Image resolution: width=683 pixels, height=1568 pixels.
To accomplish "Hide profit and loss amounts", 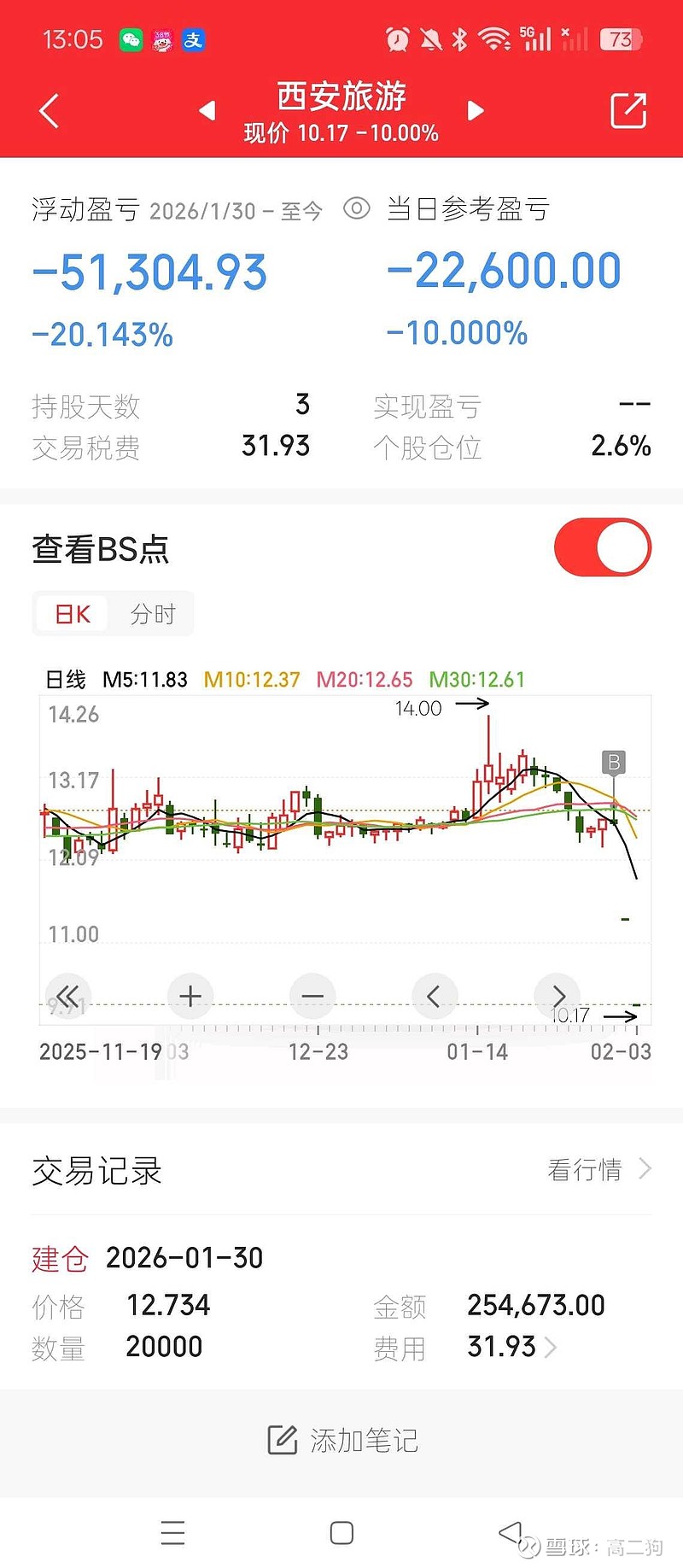I will coord(356,208).
